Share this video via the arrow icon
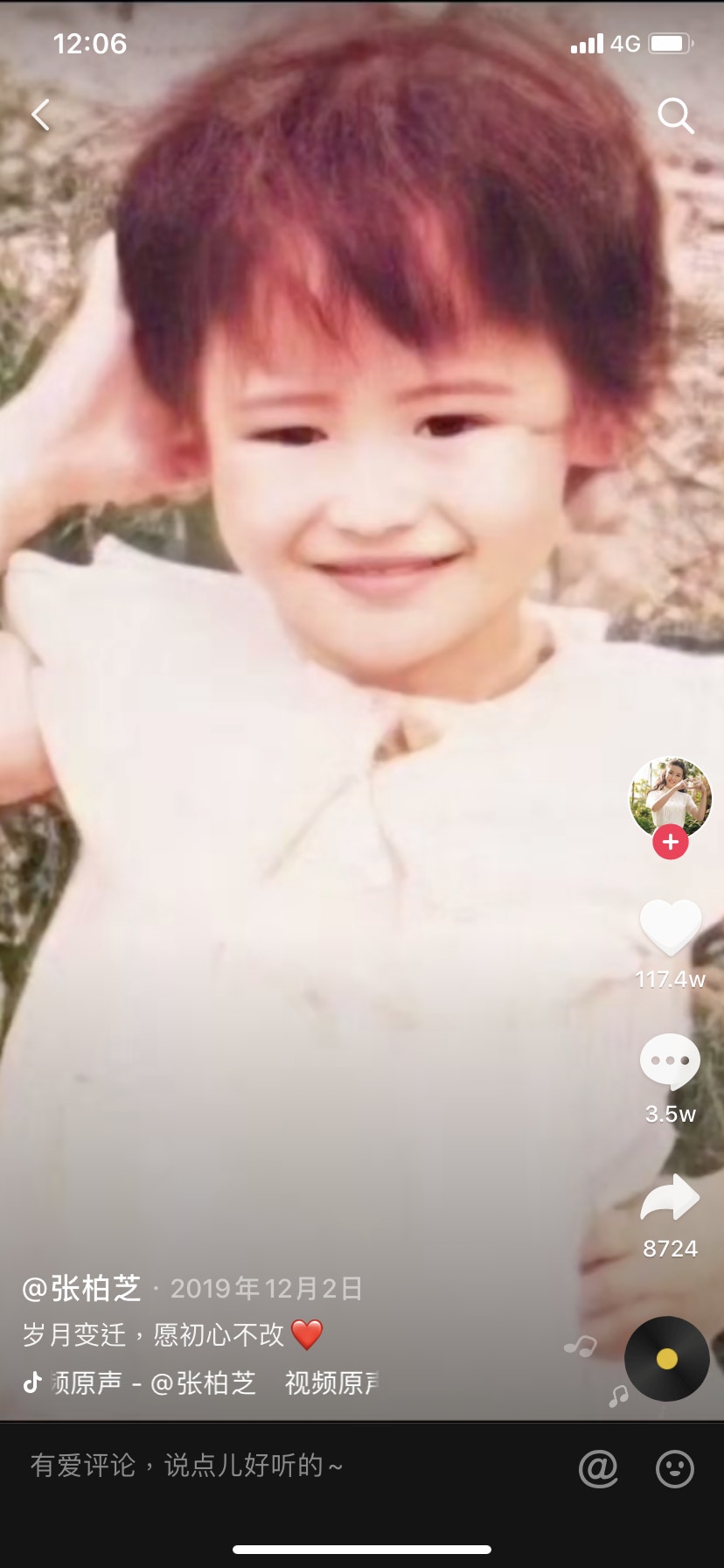 [671, 1198]
